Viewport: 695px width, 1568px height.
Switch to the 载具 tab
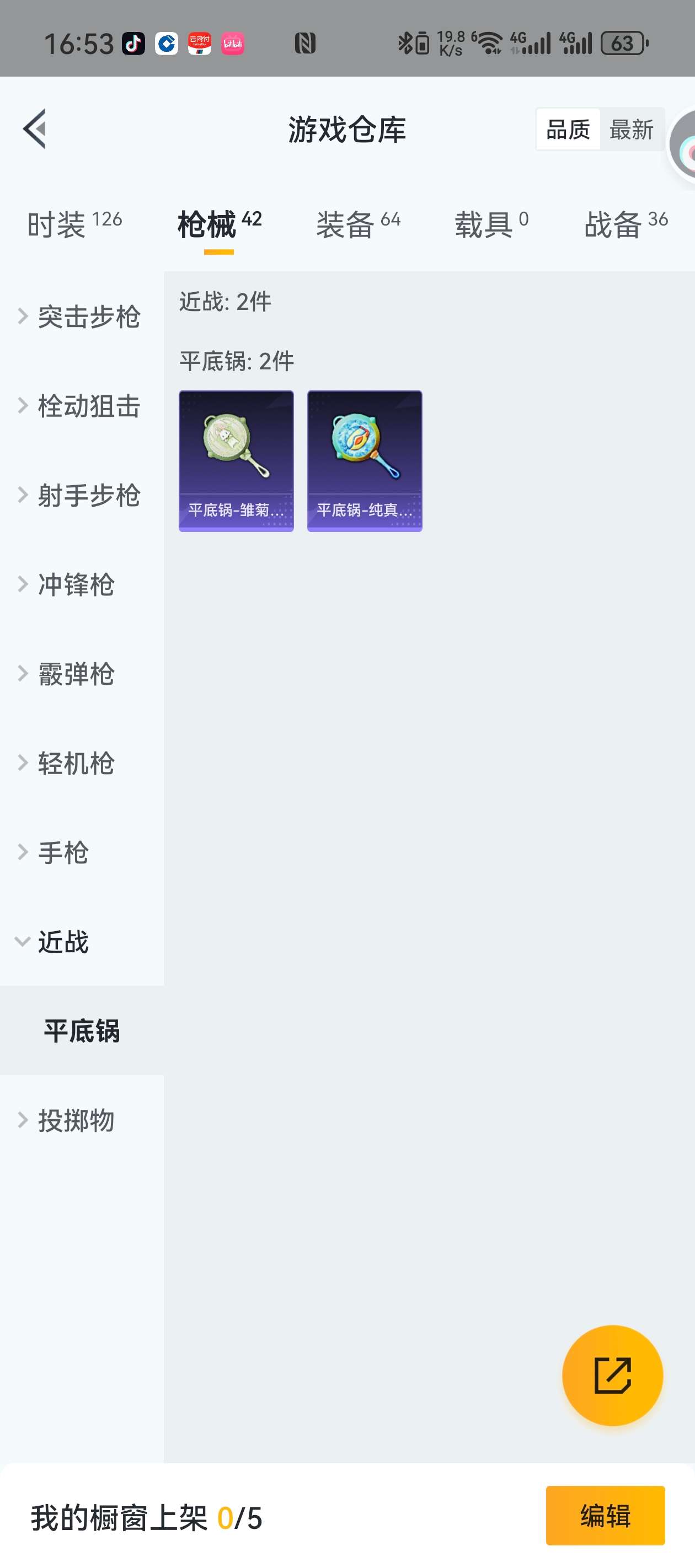(491, 224)
